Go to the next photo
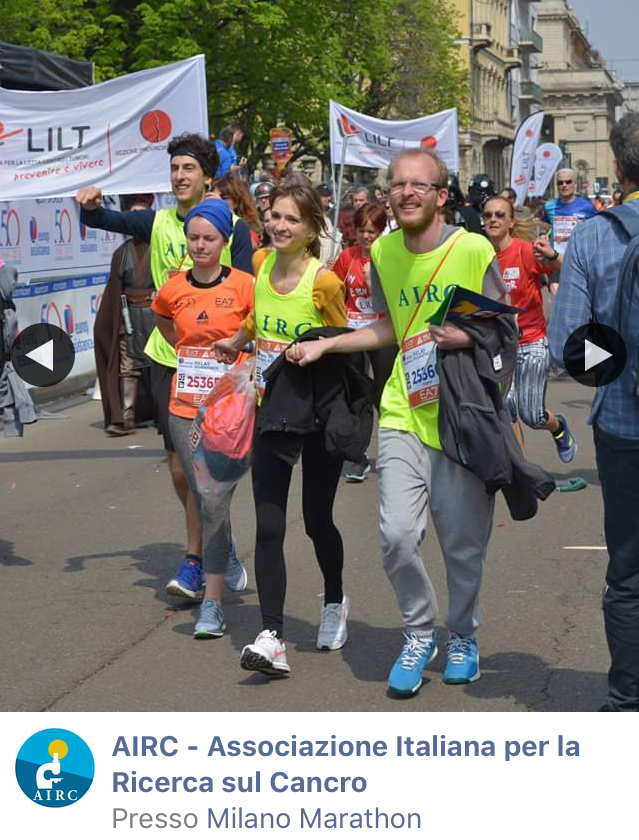The width and height of the screenshot is (639, 840). 595,355
